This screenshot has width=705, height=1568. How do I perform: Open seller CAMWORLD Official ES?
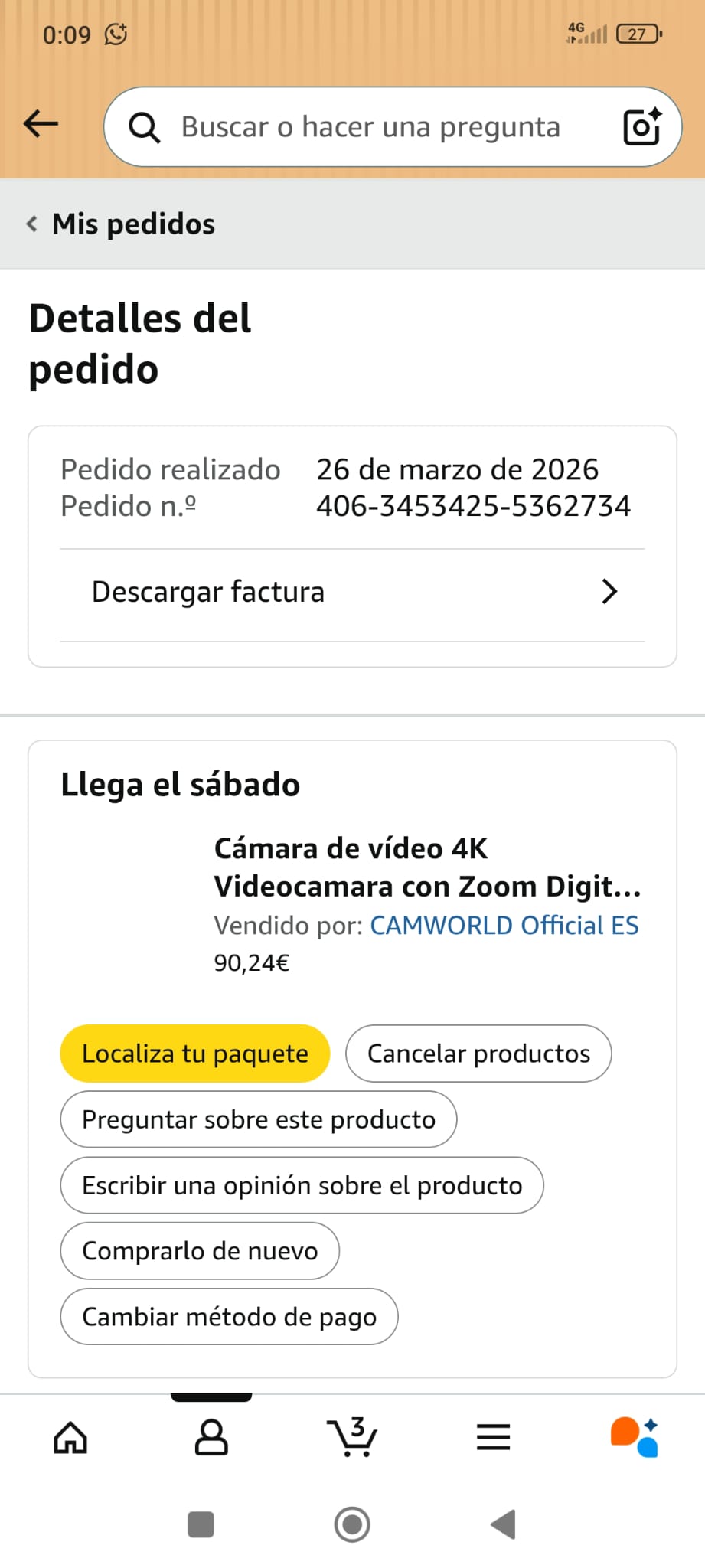coord(504,926)
